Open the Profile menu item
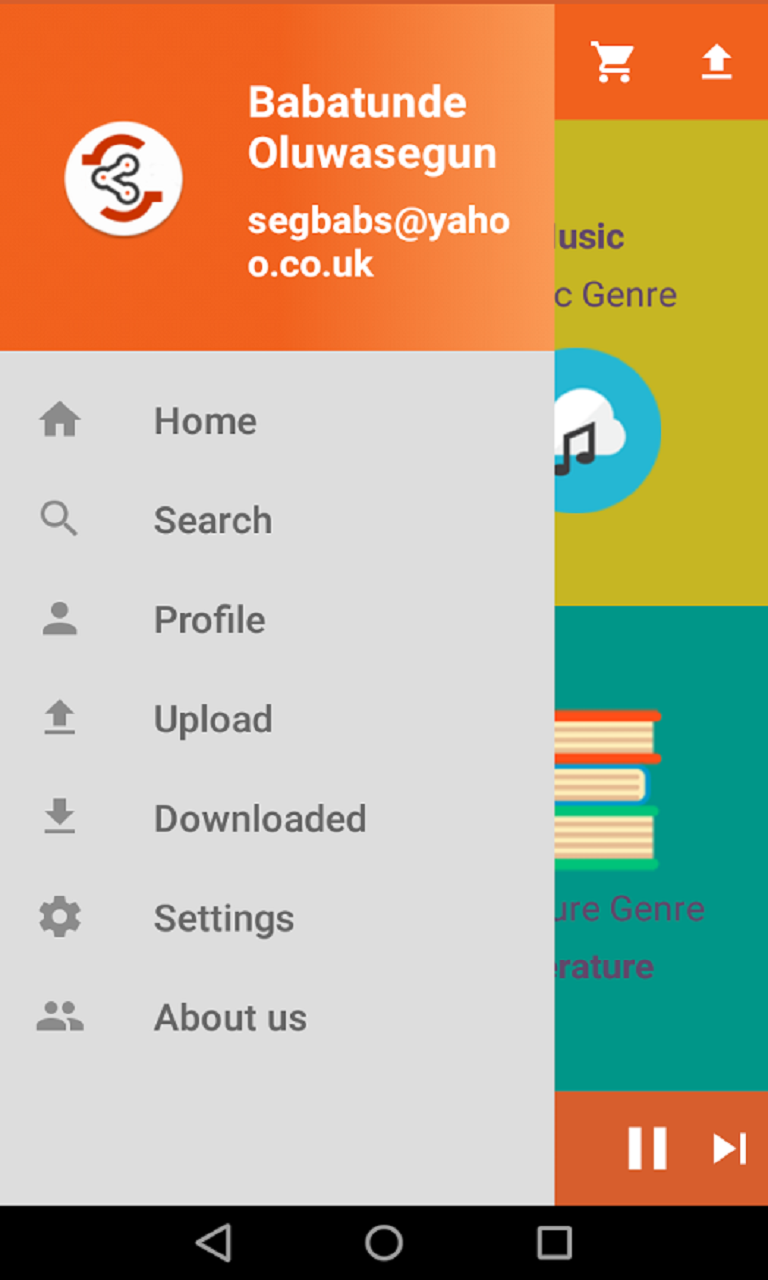Viewport: 768px width, 1280px height. (209, 620)
